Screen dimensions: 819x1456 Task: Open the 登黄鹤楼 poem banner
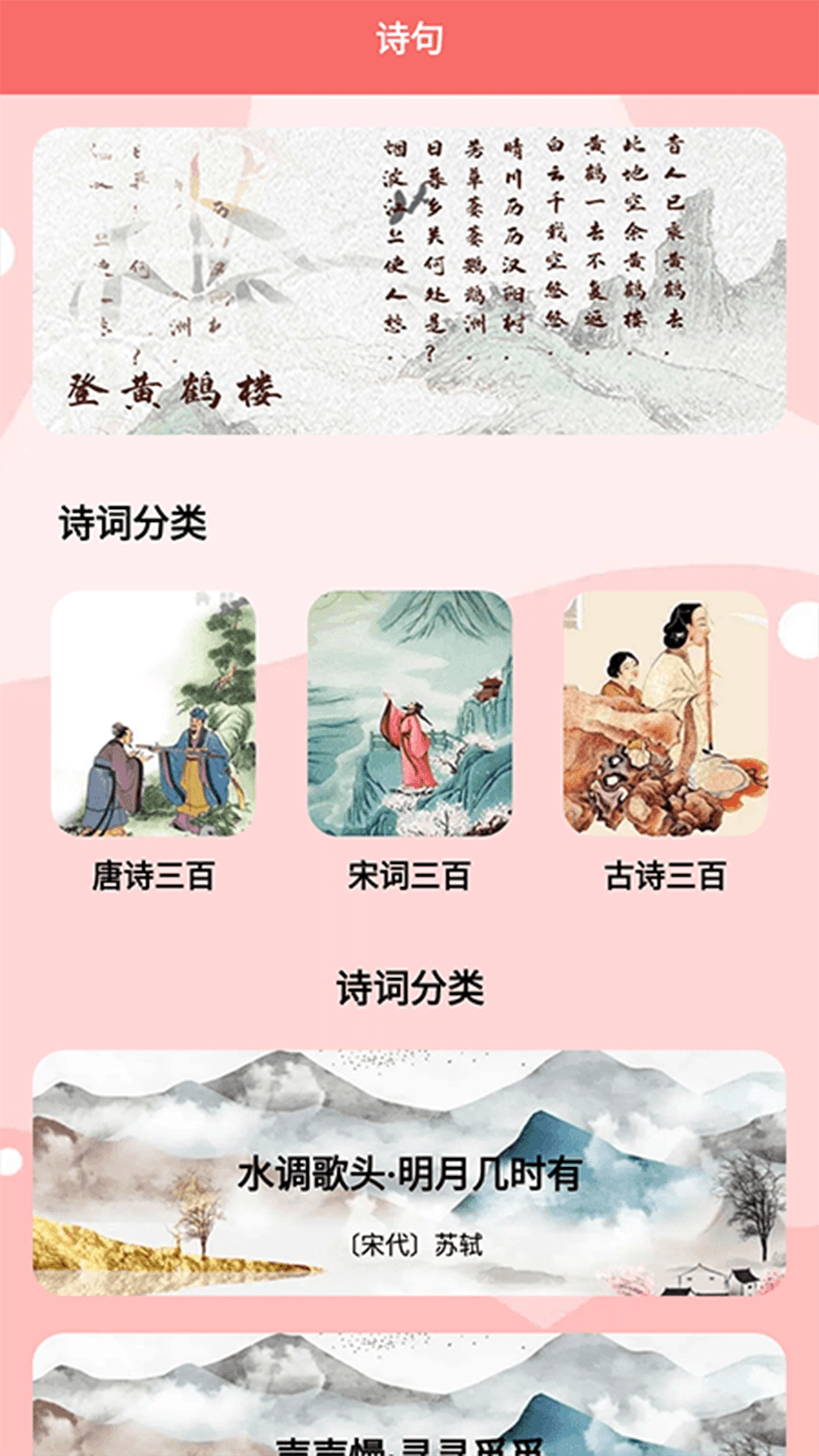click(x=409, y=281)
